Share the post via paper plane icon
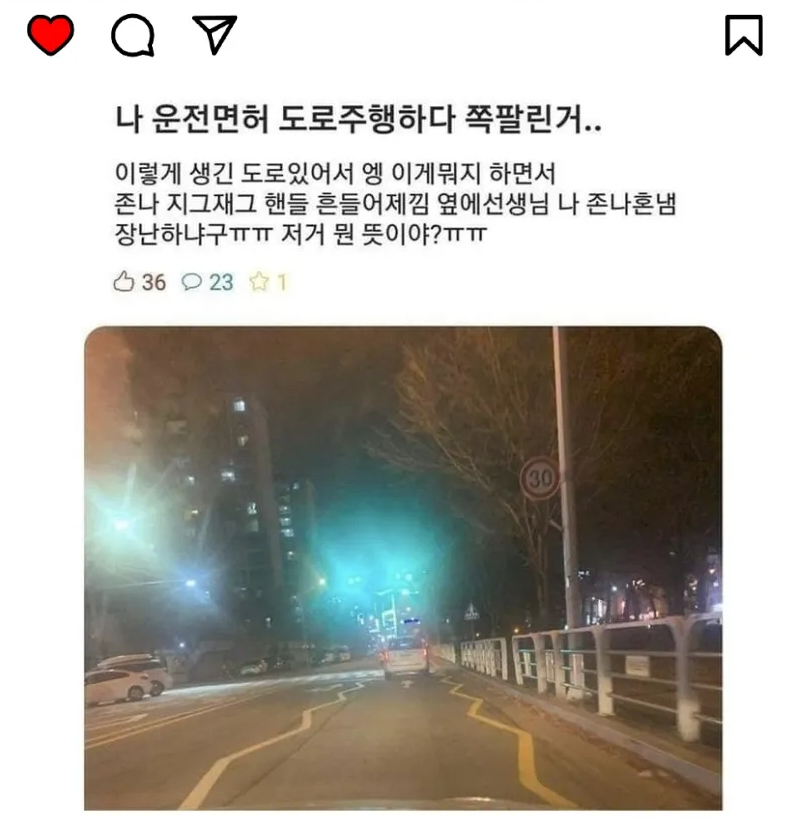This screenshot has height=836, width=802. click(213, 36)
